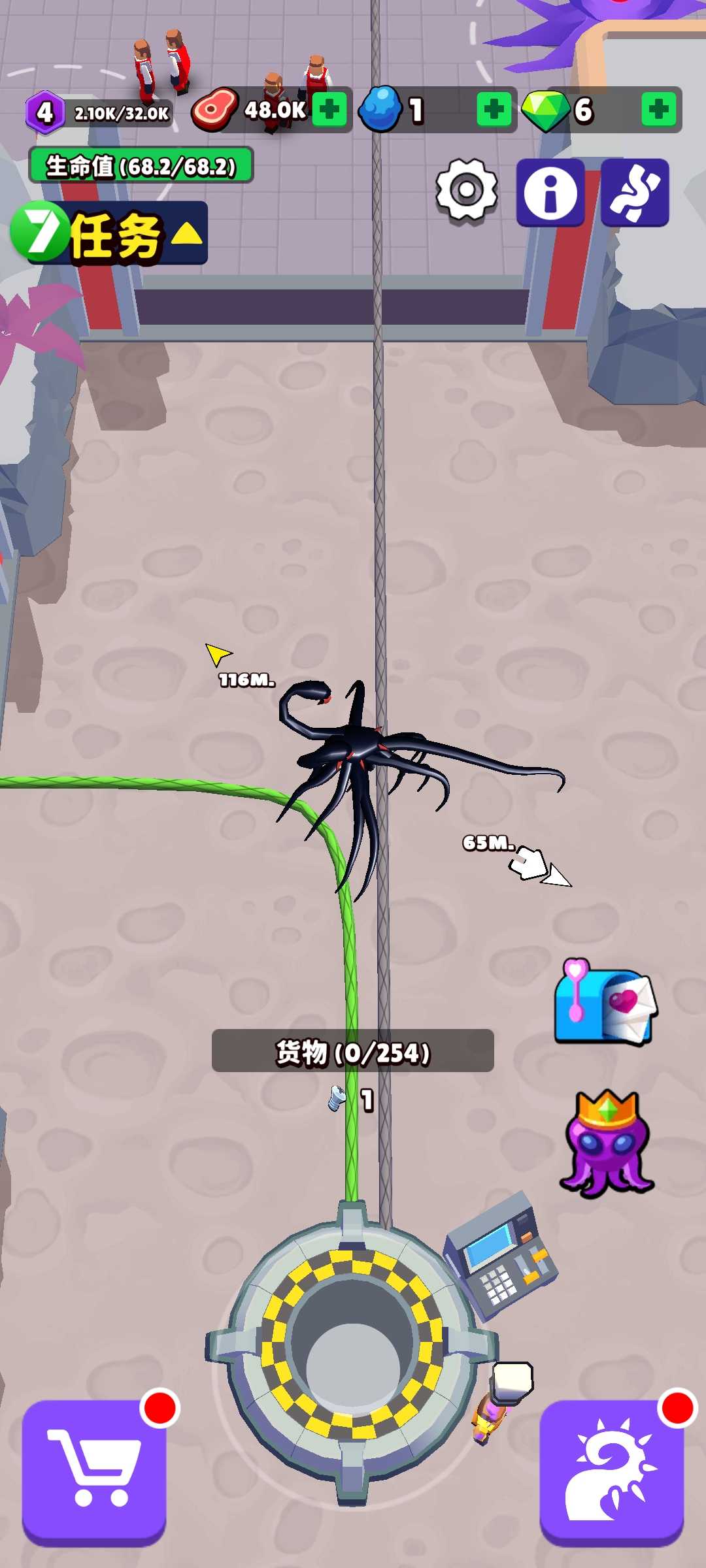The width and height of the screenshot is (706, 1568).
Task: Open the crowned purple octopus offer
Action: (607, 1143)
